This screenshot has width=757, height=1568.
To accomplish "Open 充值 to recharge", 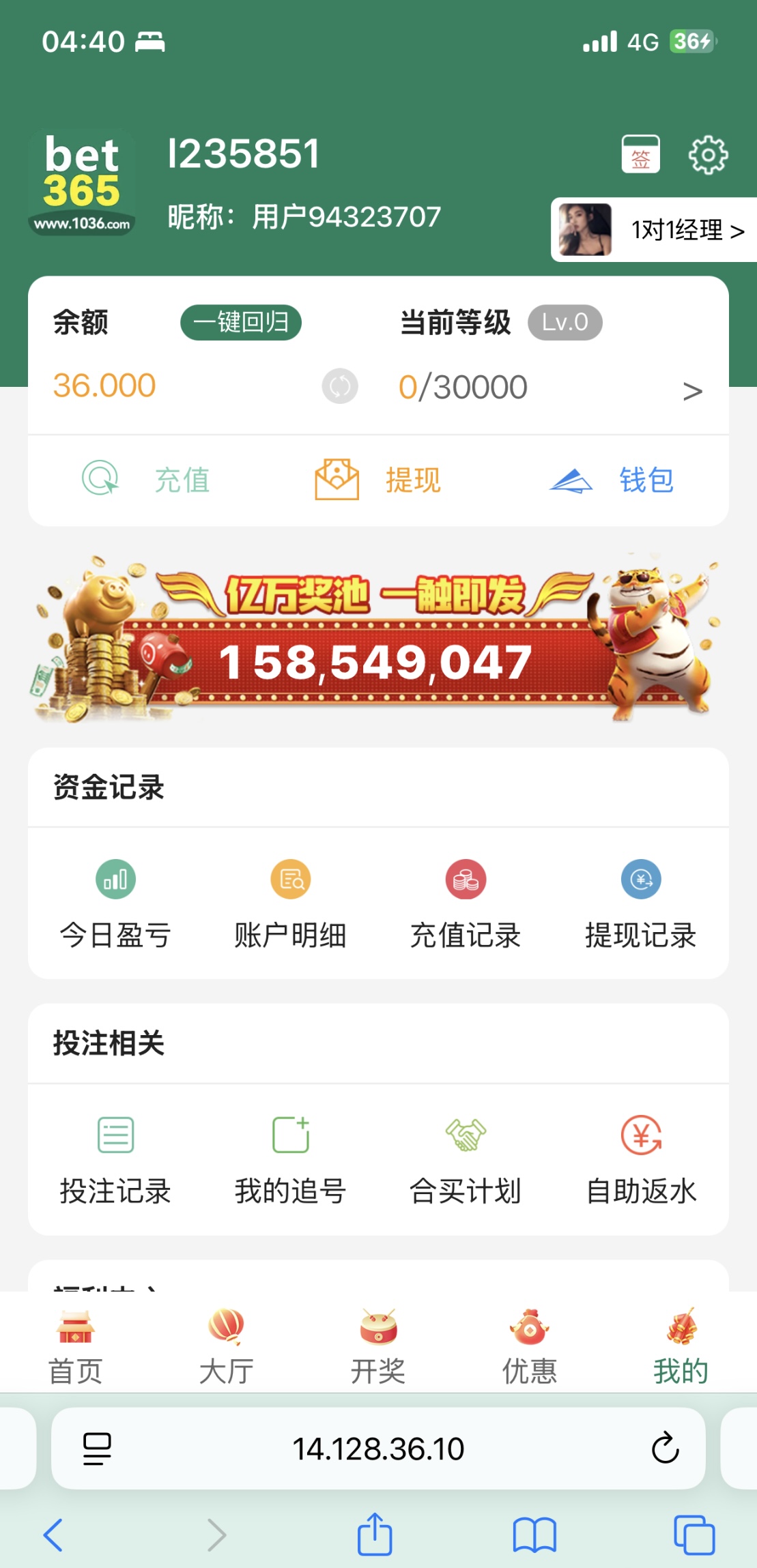I will coord(146,480).
